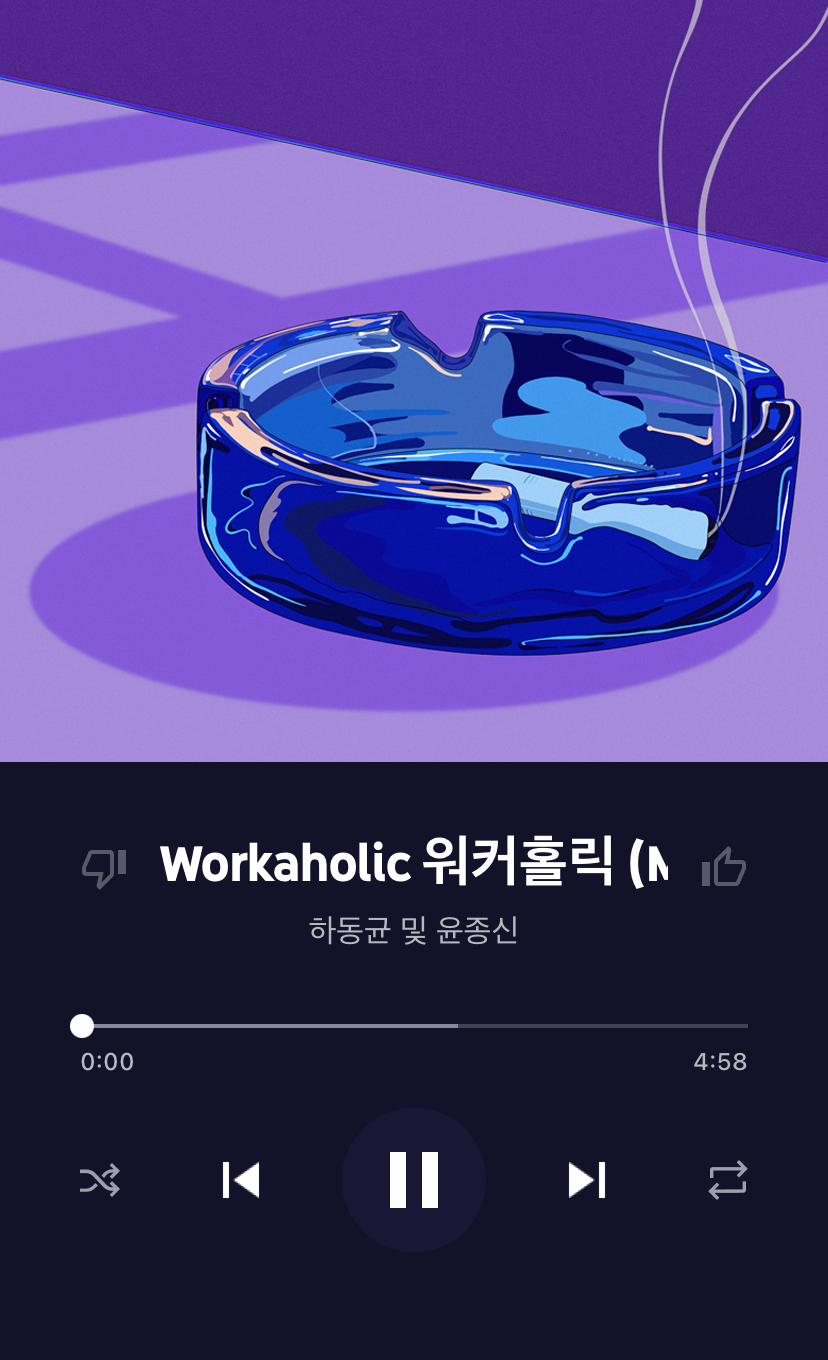
Task: Go back to the previous track
Action: pos(241,1180)
